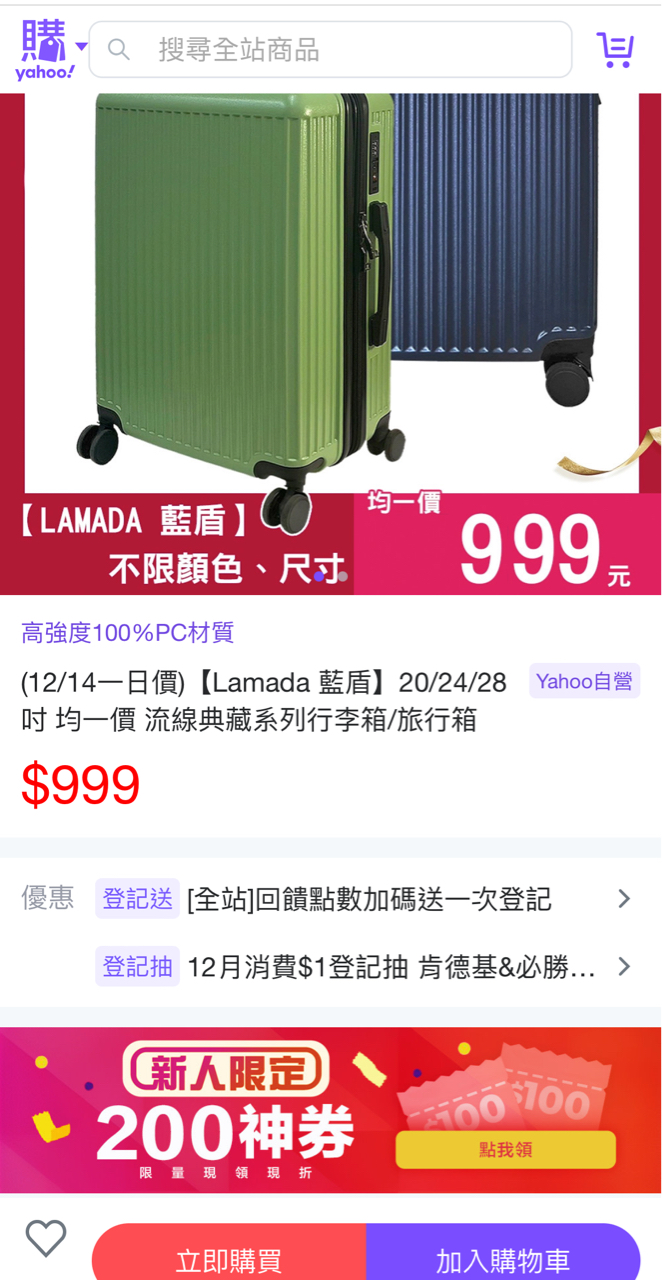View the Lamada suitcase product image
662x1280 pixels.
point(330,300)
